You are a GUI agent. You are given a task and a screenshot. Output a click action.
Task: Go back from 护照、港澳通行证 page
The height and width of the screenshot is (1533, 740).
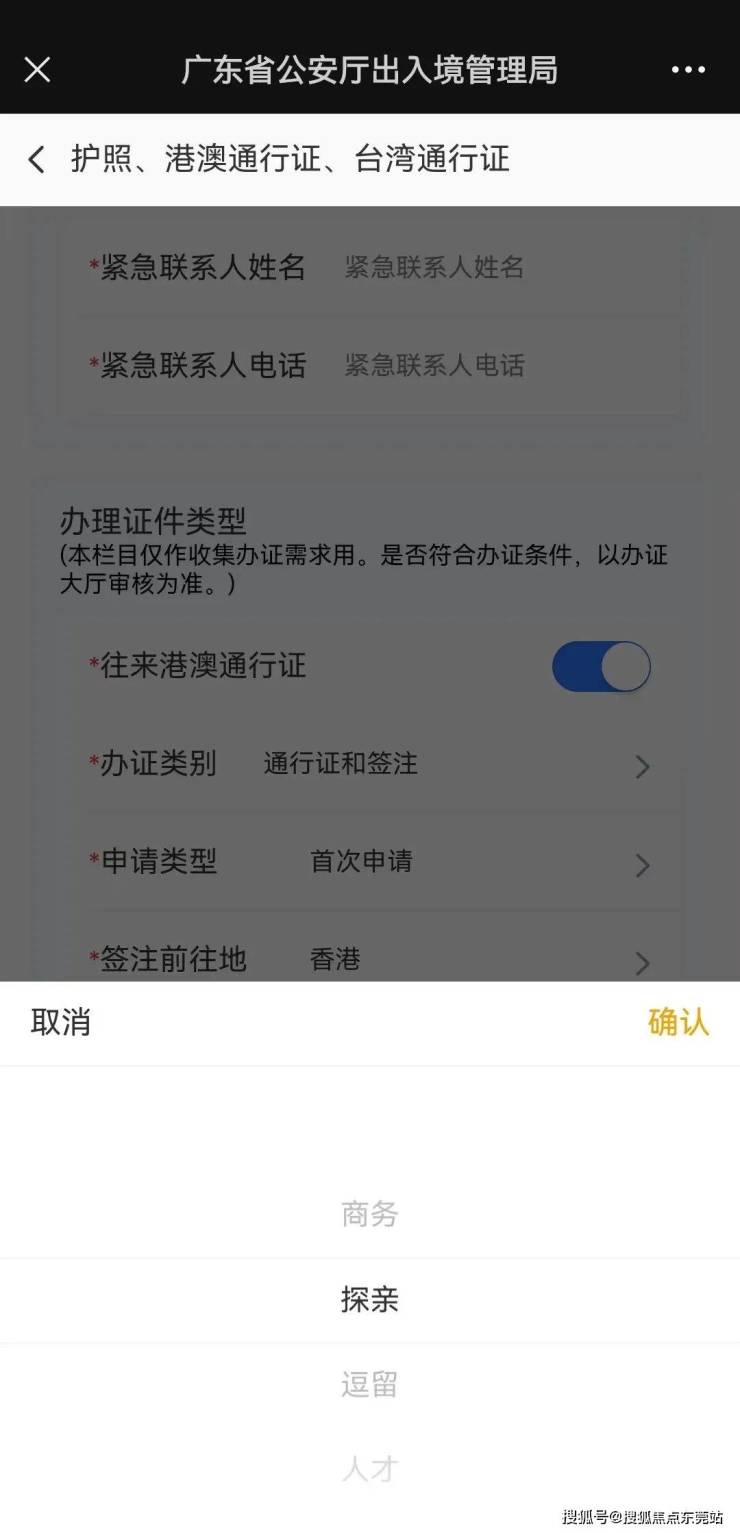pos(37,159)
